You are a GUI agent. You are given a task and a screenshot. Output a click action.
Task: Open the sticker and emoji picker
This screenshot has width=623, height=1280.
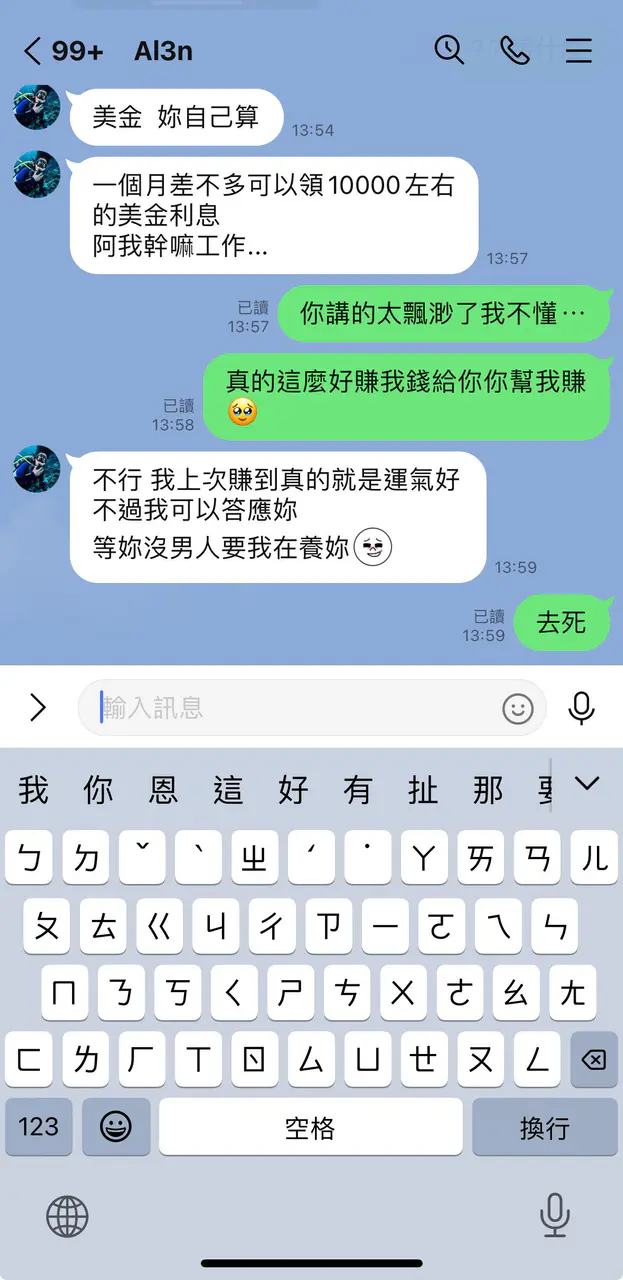517,709
